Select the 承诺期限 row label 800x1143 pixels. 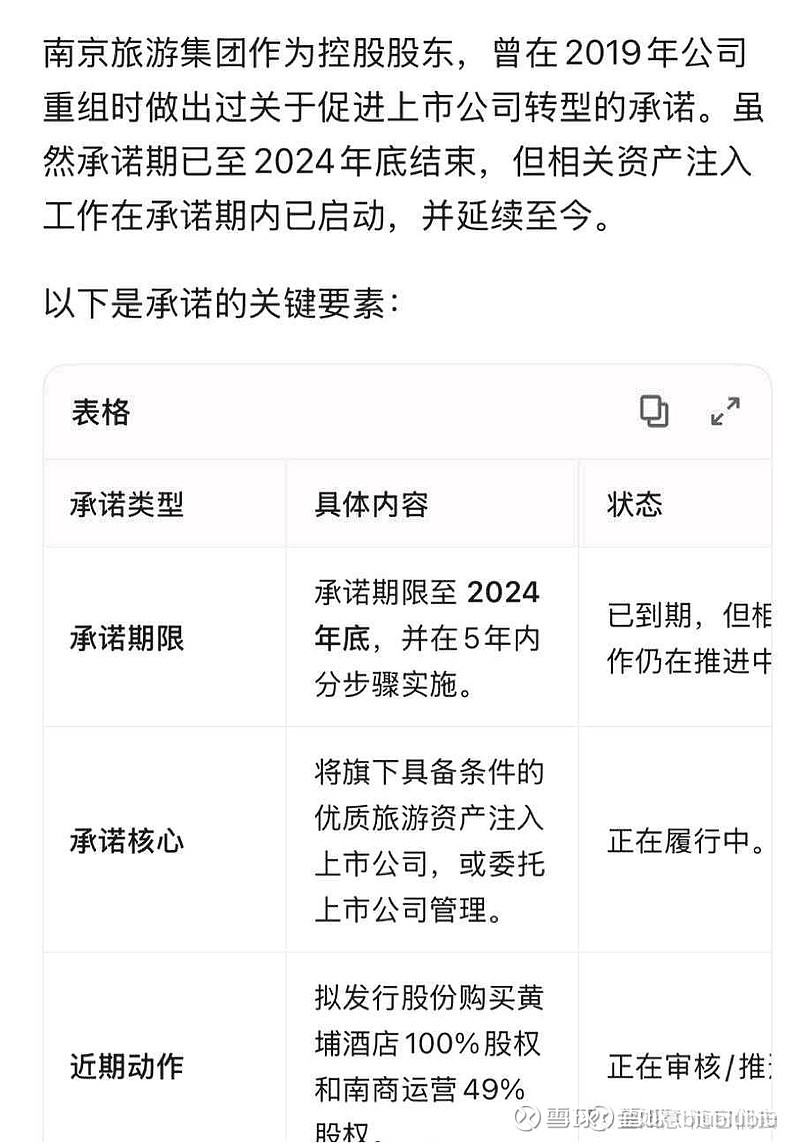(x=124, y=640)
